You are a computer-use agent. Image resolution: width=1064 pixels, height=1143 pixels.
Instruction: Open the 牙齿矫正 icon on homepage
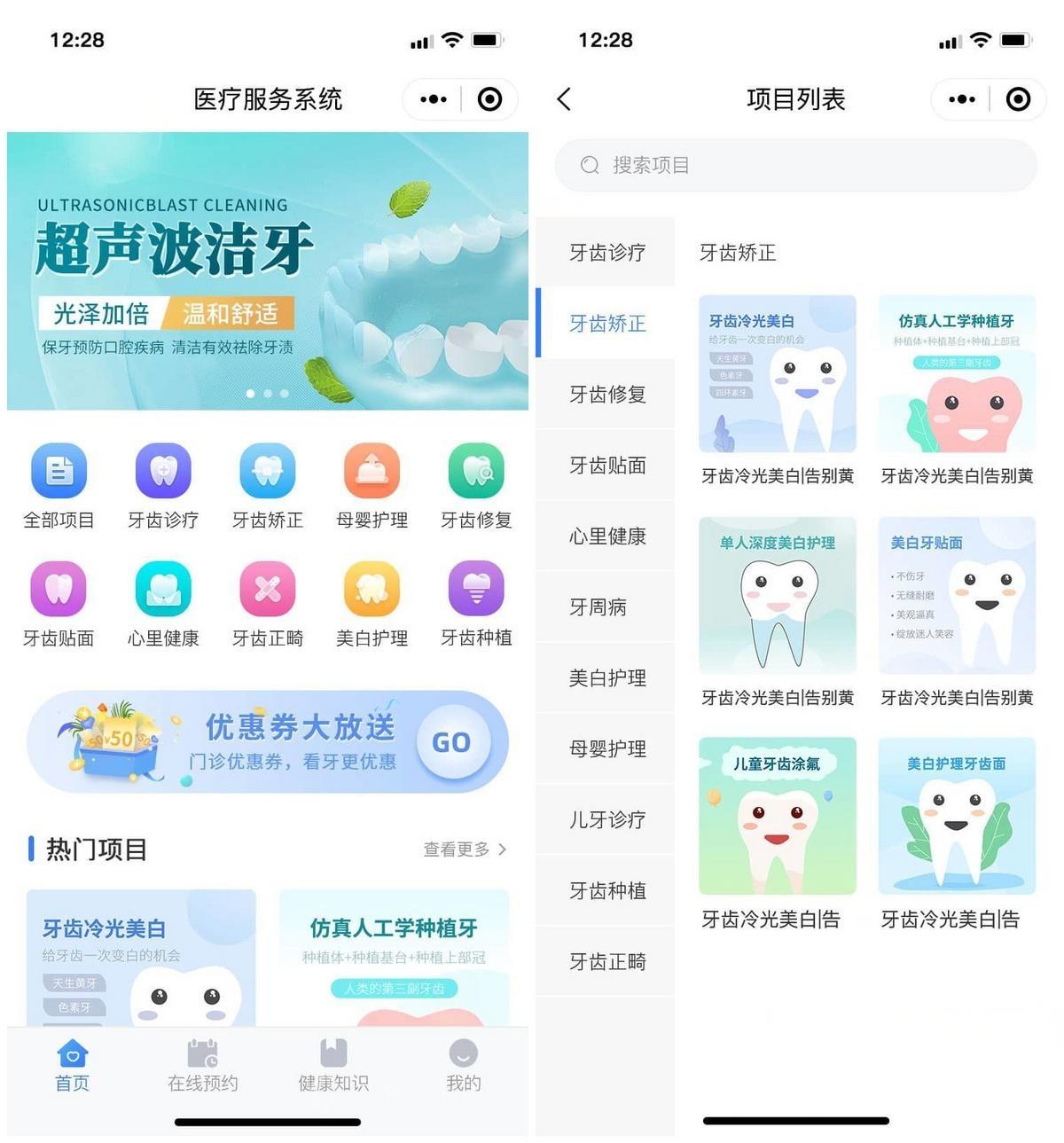(x=267, y=470)
